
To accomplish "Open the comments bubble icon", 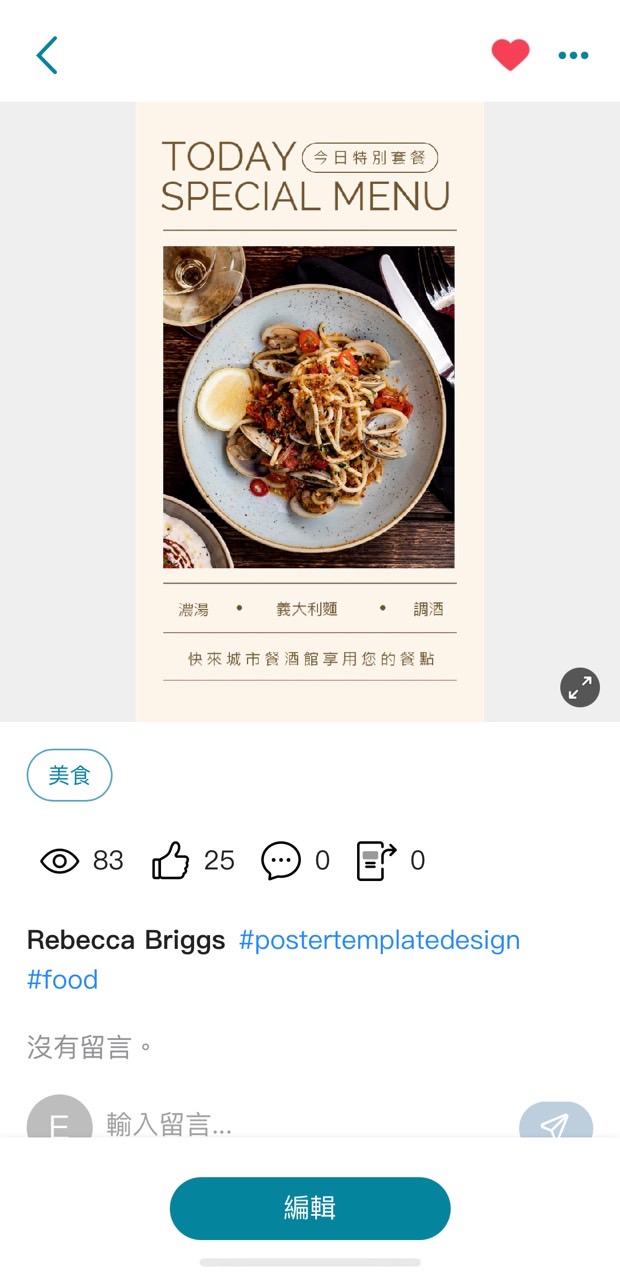I will coord(281,860).
